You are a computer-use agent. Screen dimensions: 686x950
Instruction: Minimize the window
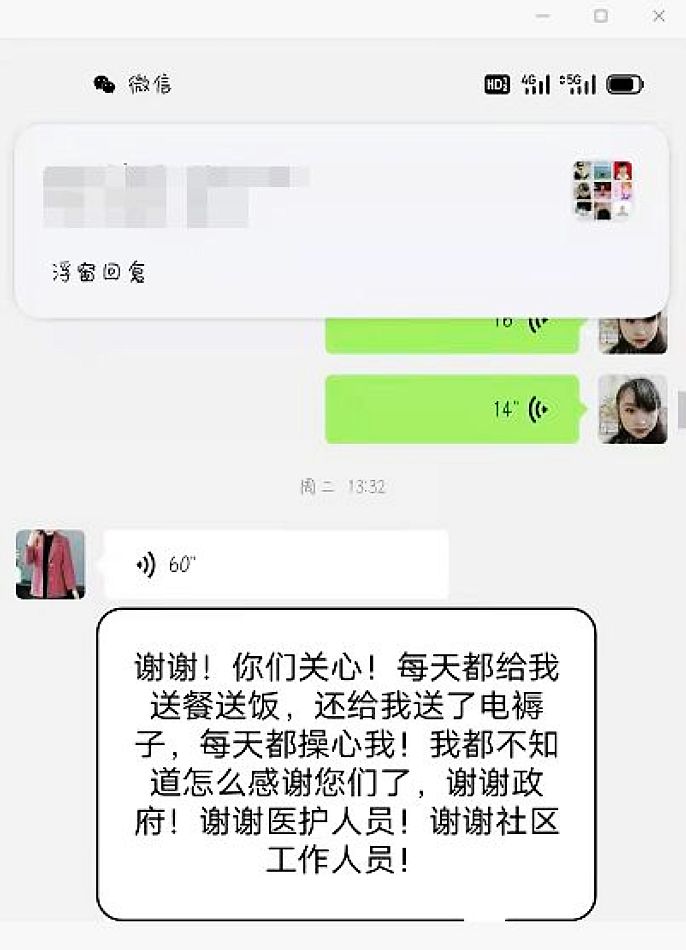(x=543, y=16)
